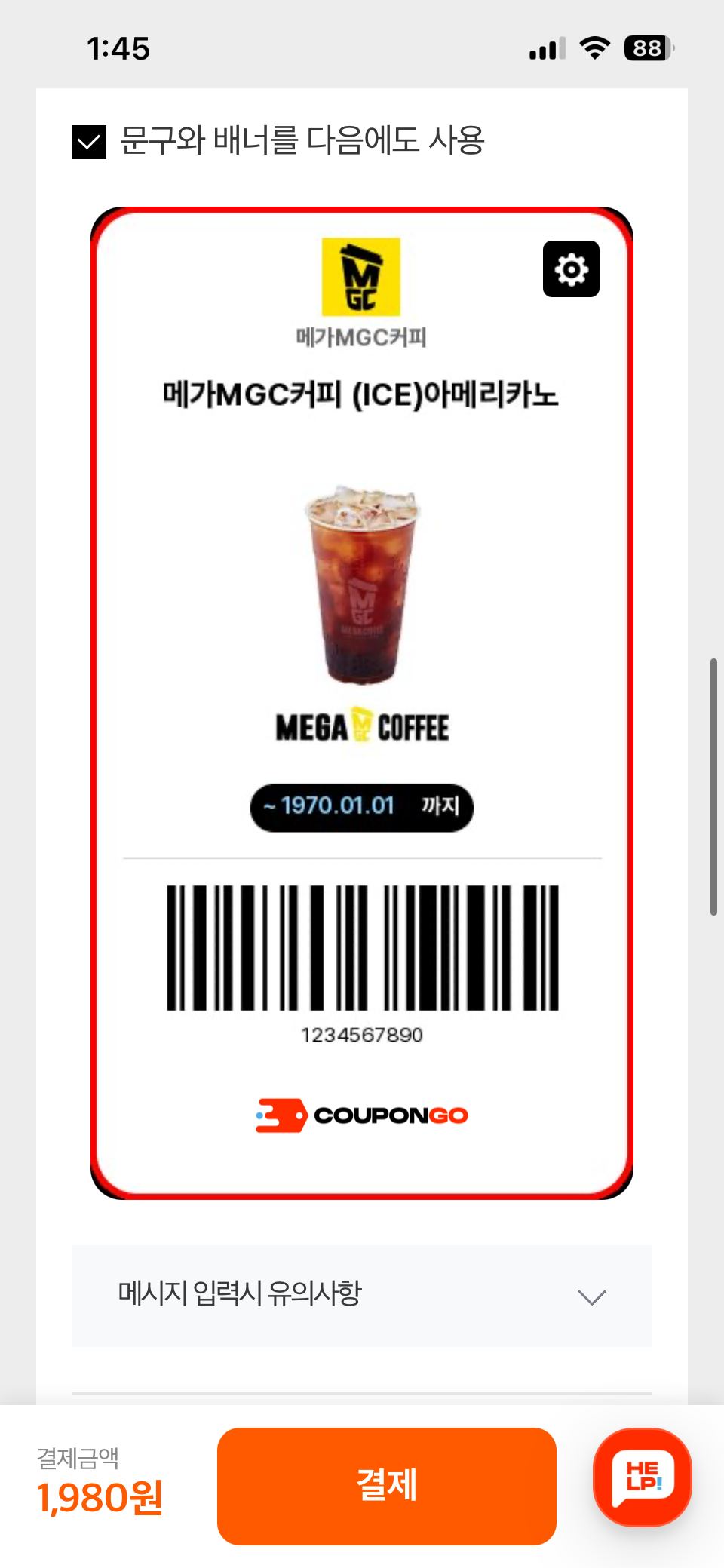Expand 메시지 입력시 유의사항
Image resolution: width=724 pixels, height=1568 pixels.
[x=362, y=1296]
